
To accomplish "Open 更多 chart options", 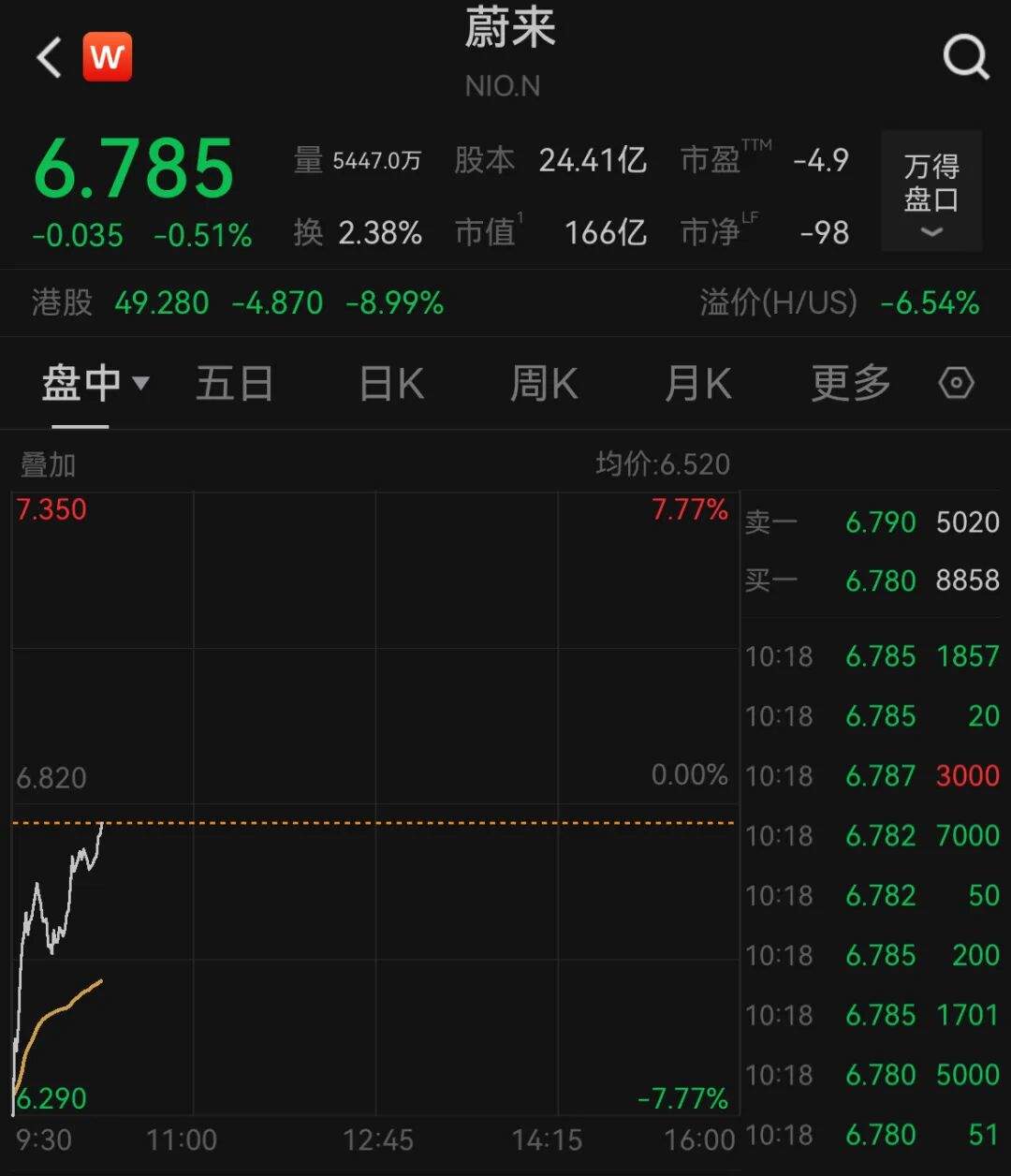I will pyautogui.click(x=850, y=384).
